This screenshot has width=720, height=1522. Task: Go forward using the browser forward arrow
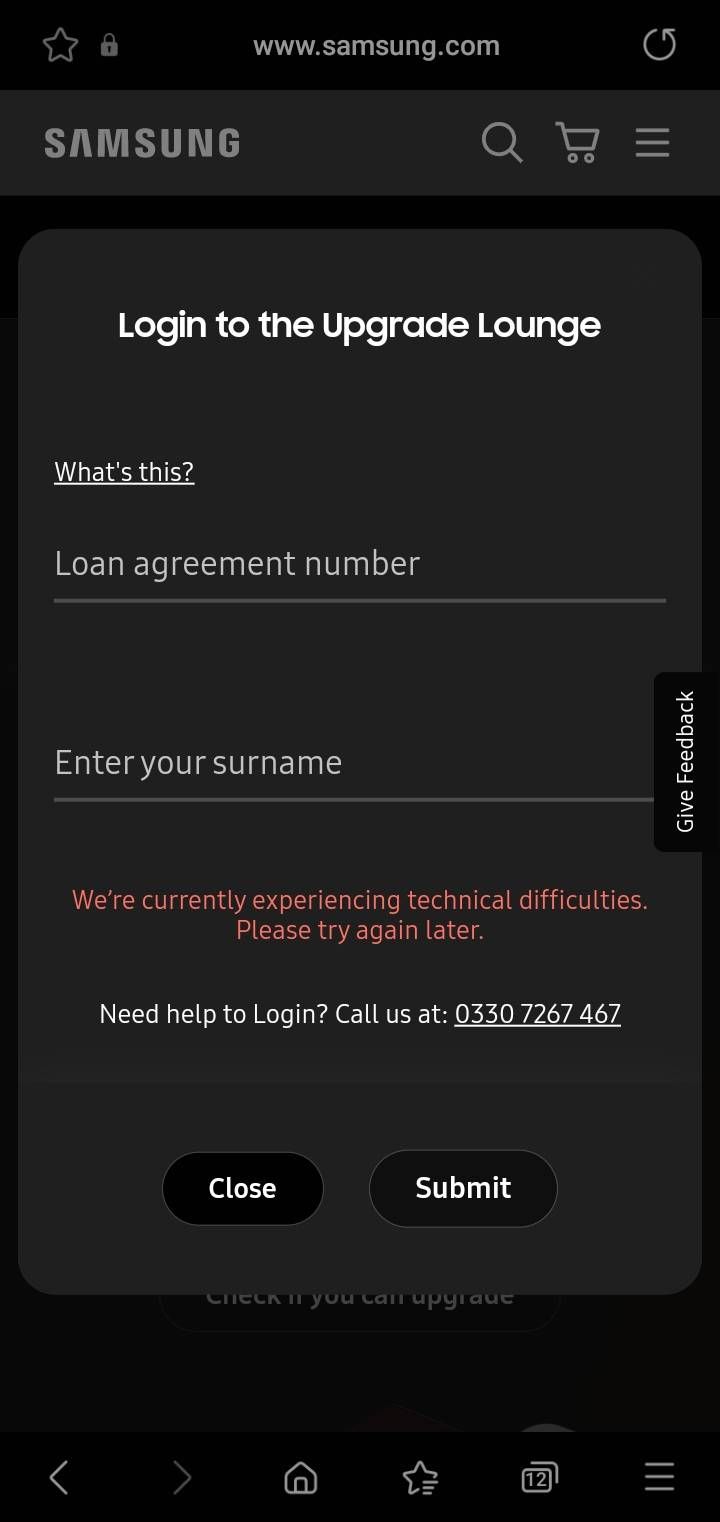pos(180,1476)
